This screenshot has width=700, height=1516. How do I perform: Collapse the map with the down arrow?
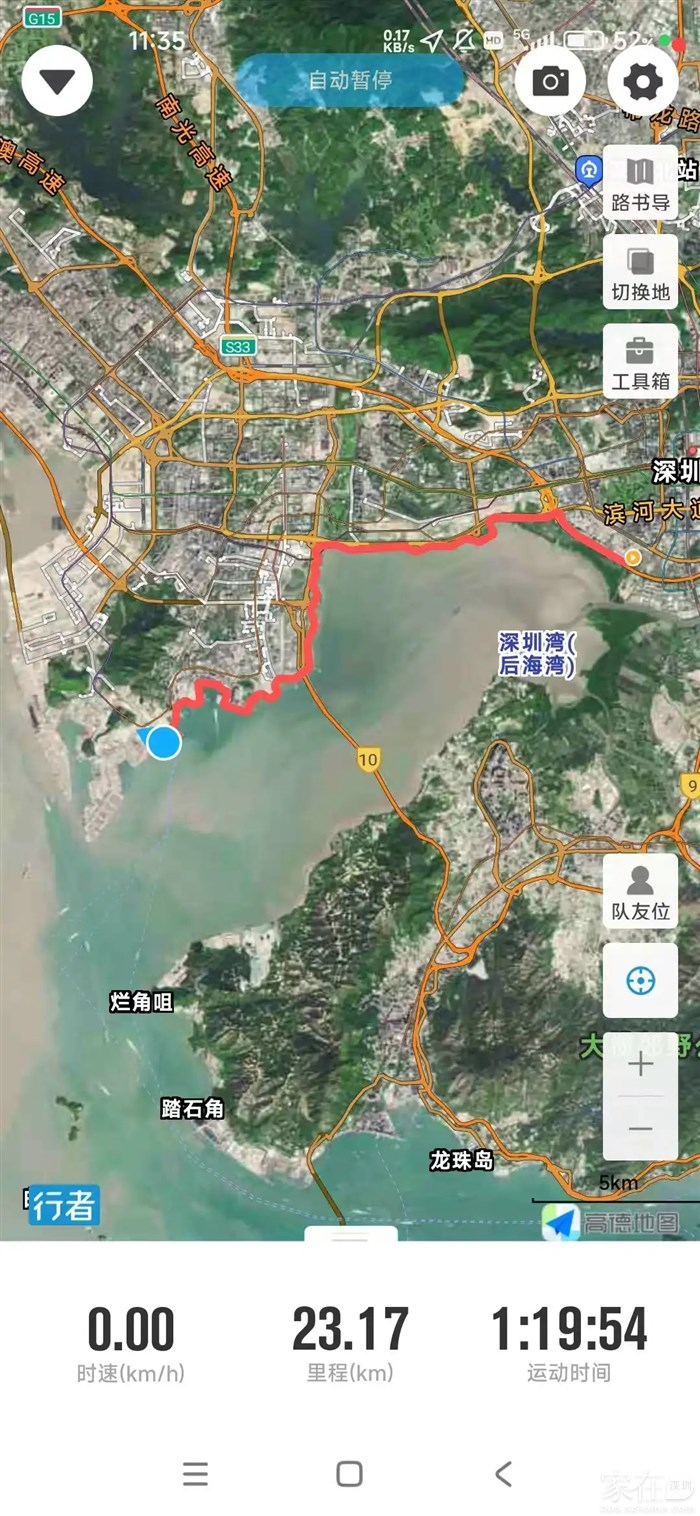pos(57,81)
